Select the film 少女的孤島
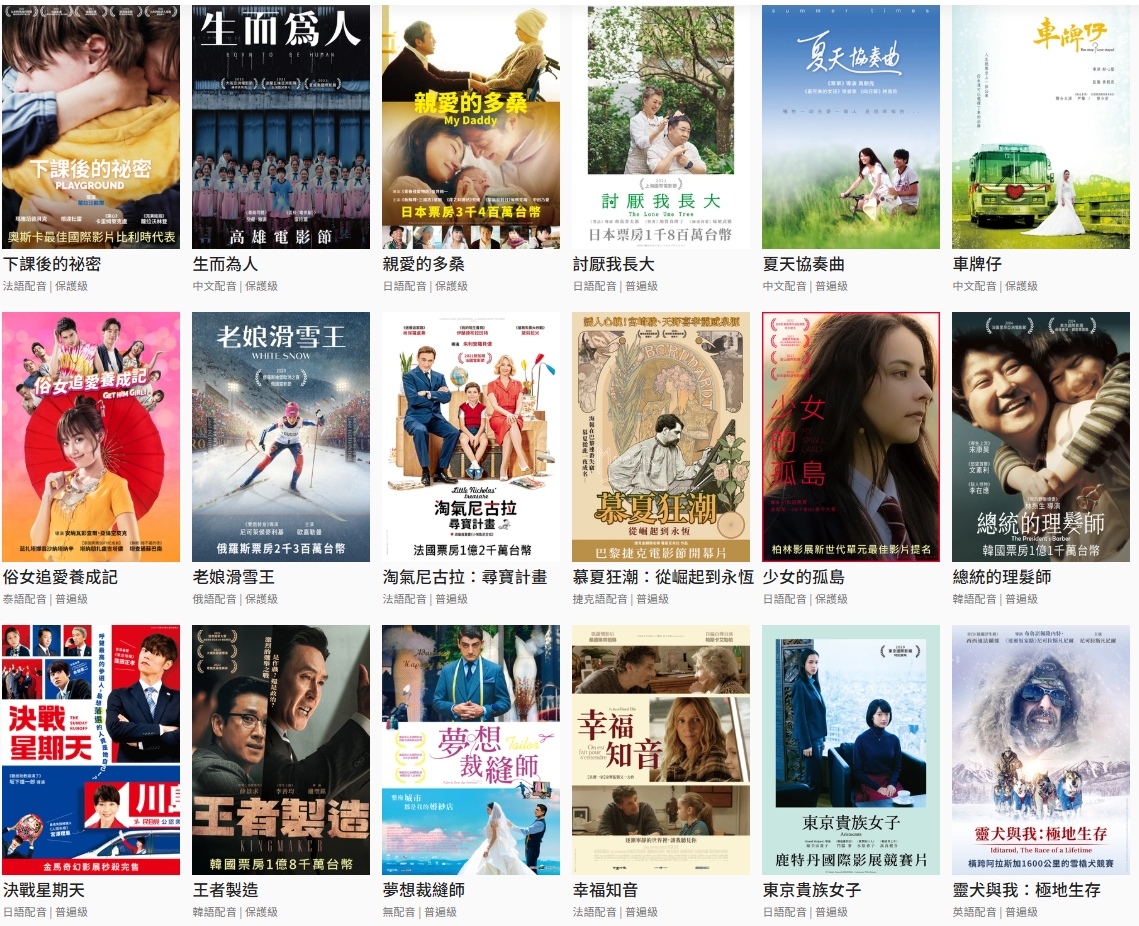The height and width of the screenshot is (926, 1139). 851,437
